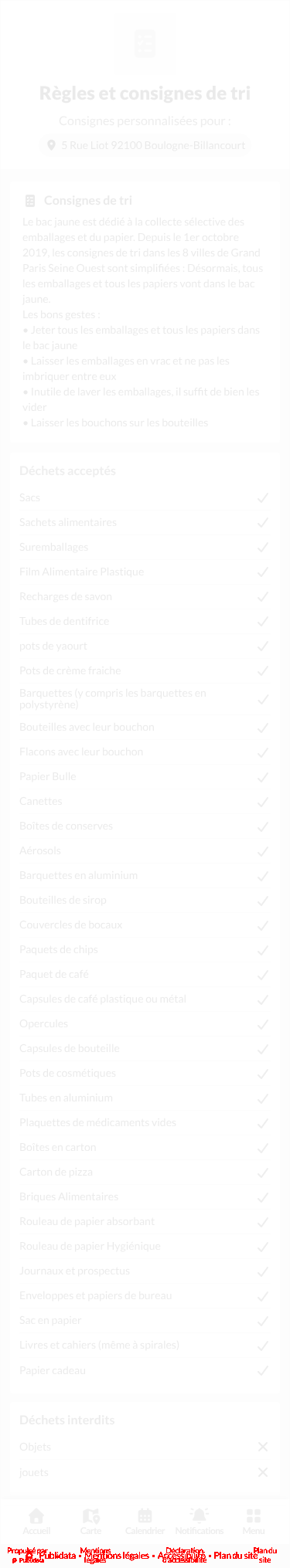Open the Calendrier tab

click(145, 1522)
